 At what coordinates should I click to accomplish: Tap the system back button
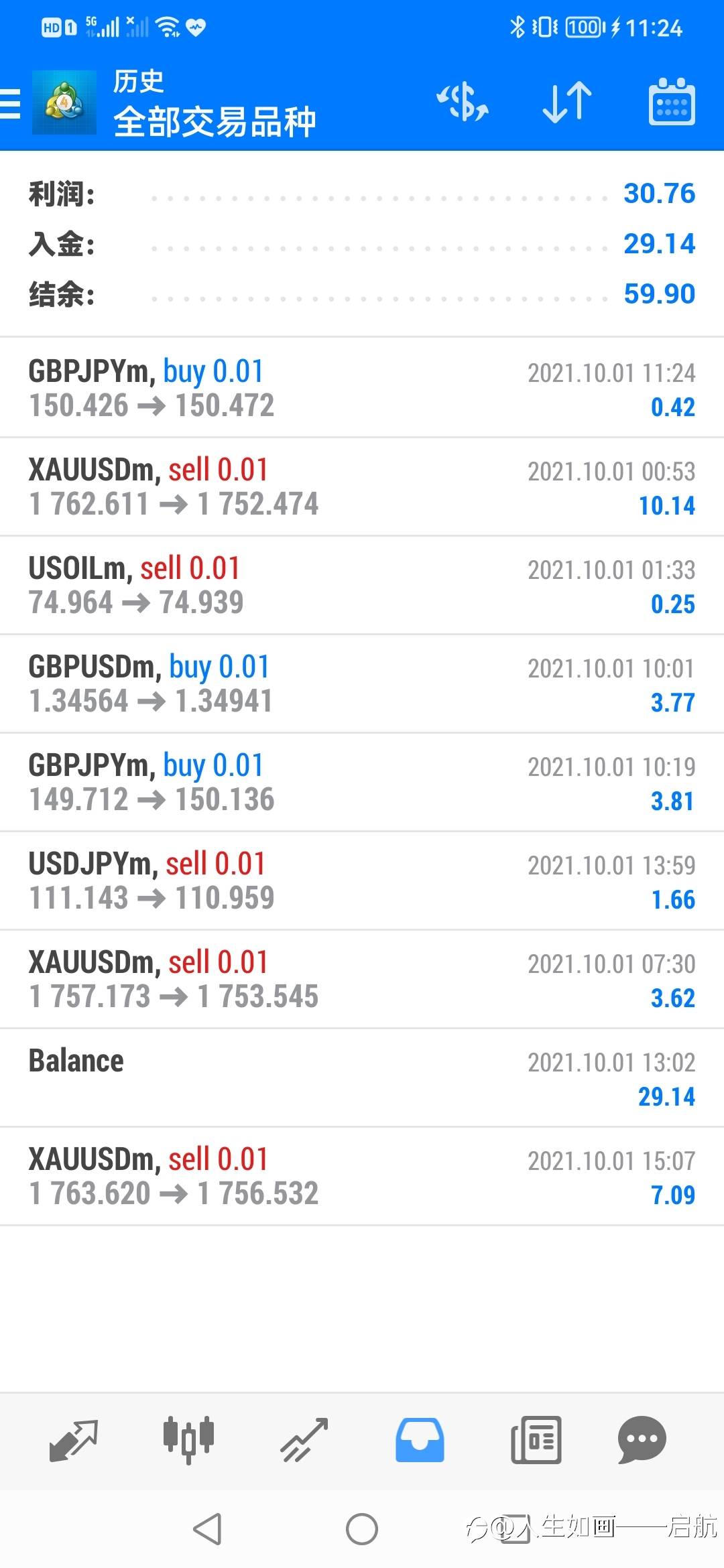pyautogui.click(x=207, y=1529)
